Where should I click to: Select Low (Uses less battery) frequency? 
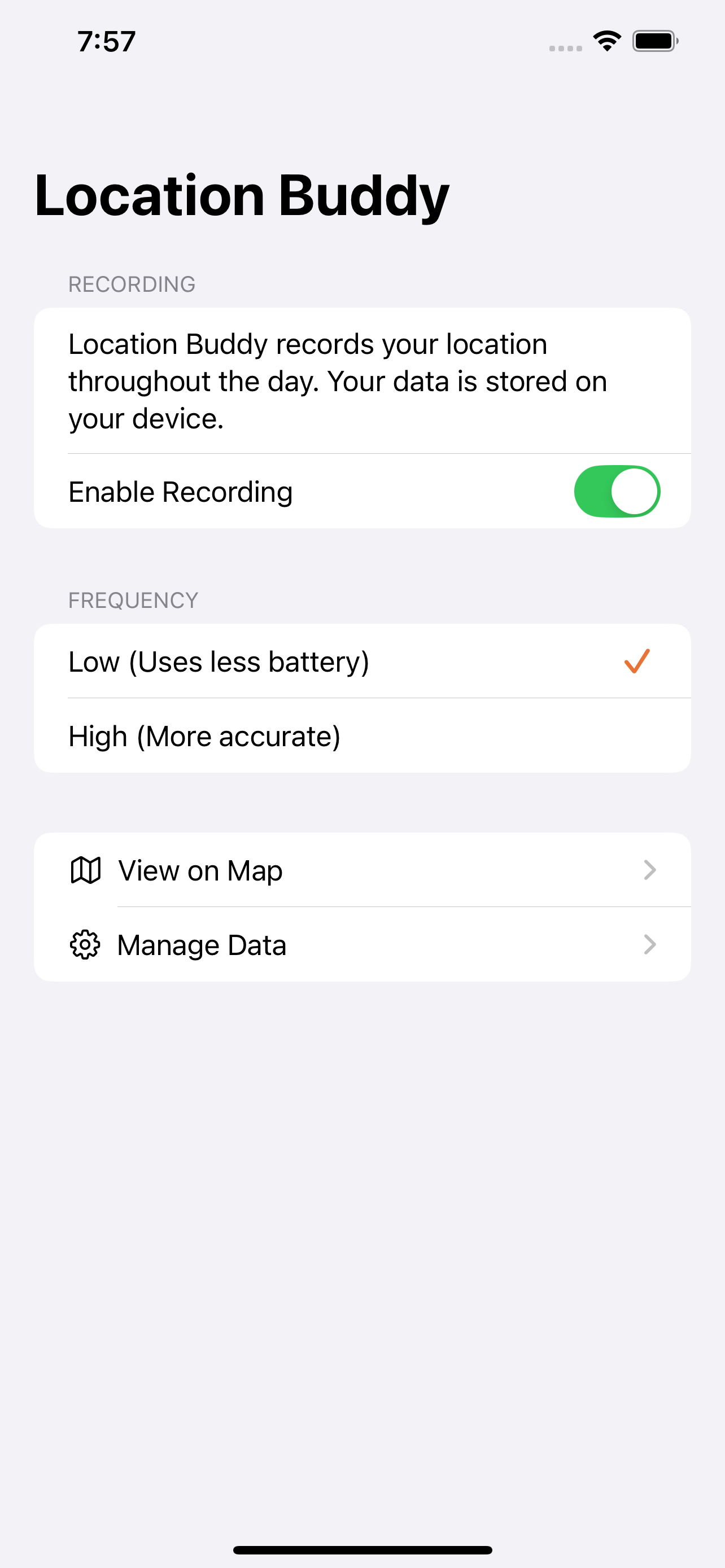click(362, 661)
